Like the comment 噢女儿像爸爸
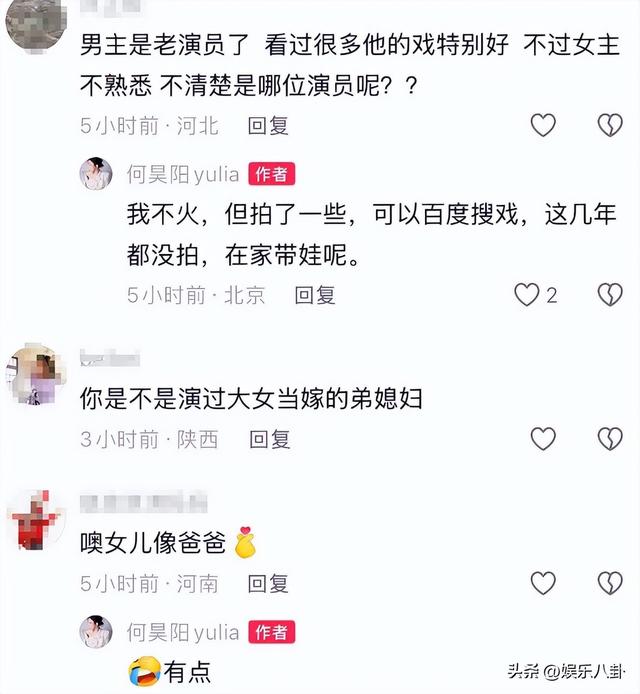640x694 pixels. point(542,583)
